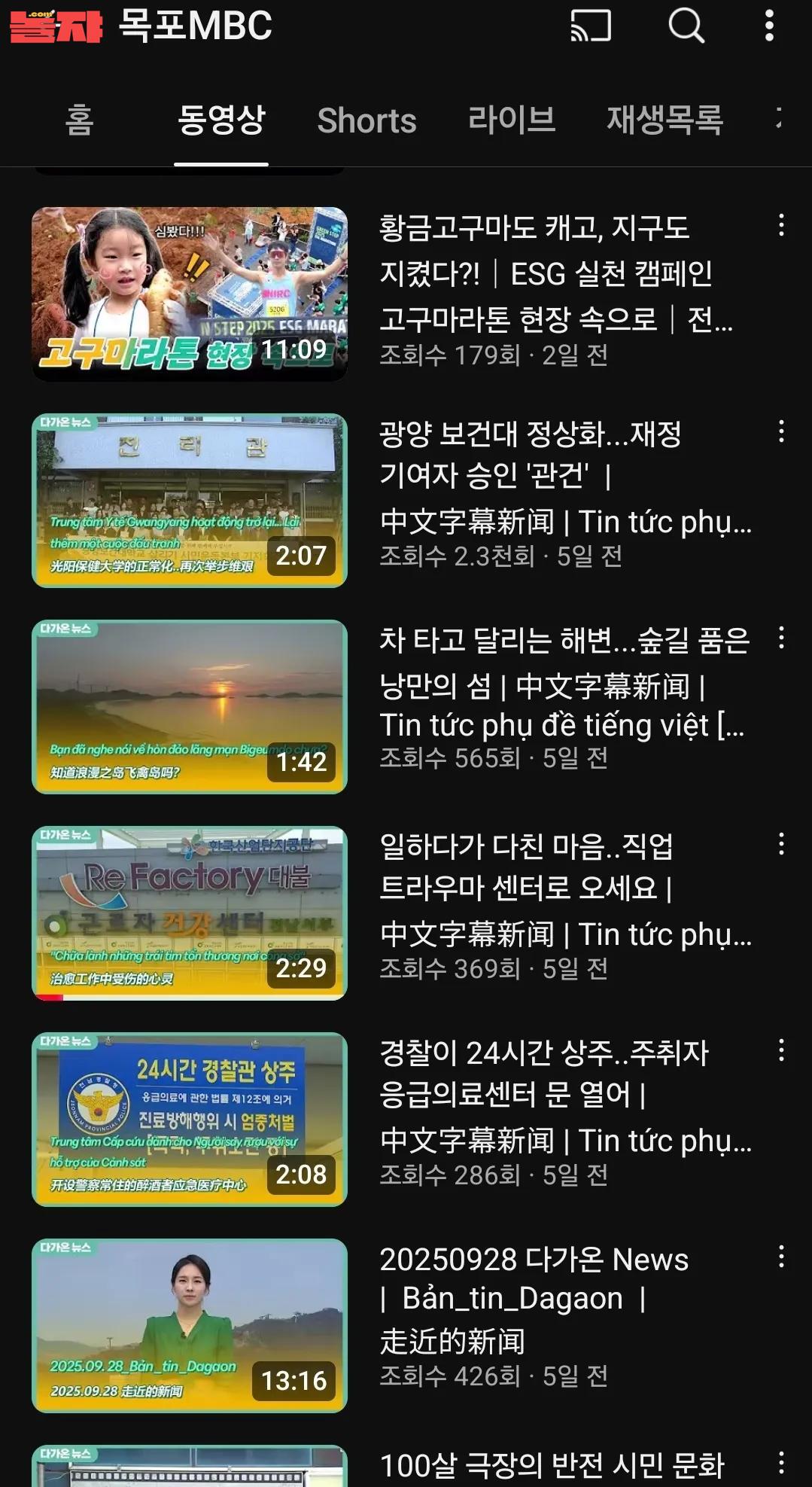Image resolution: width=812 pixels, height=1487 pixels.
Task: Watch the 광양 보건대 정상화 video
Action: 189,500
